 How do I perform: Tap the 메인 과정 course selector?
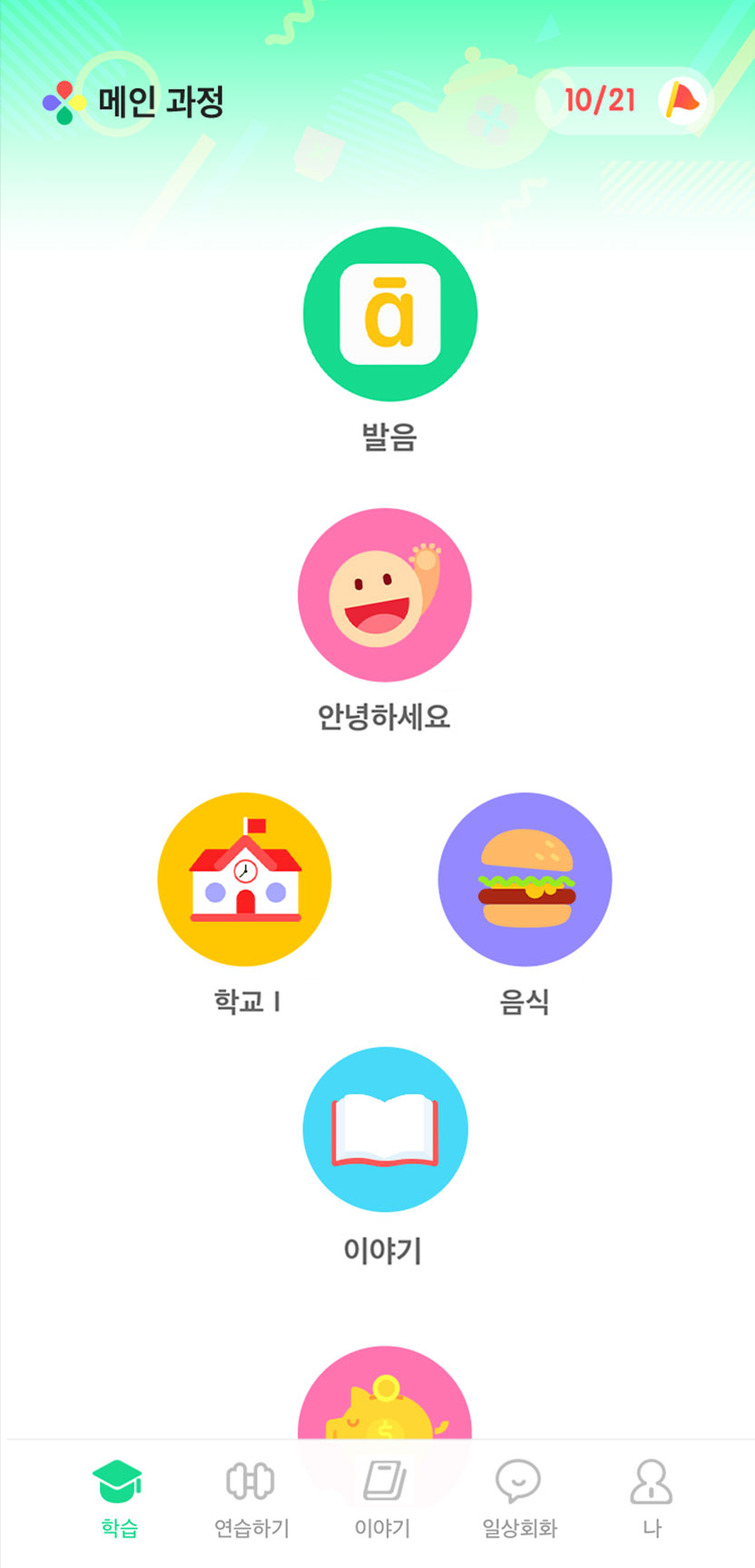(x=134, y=102)
